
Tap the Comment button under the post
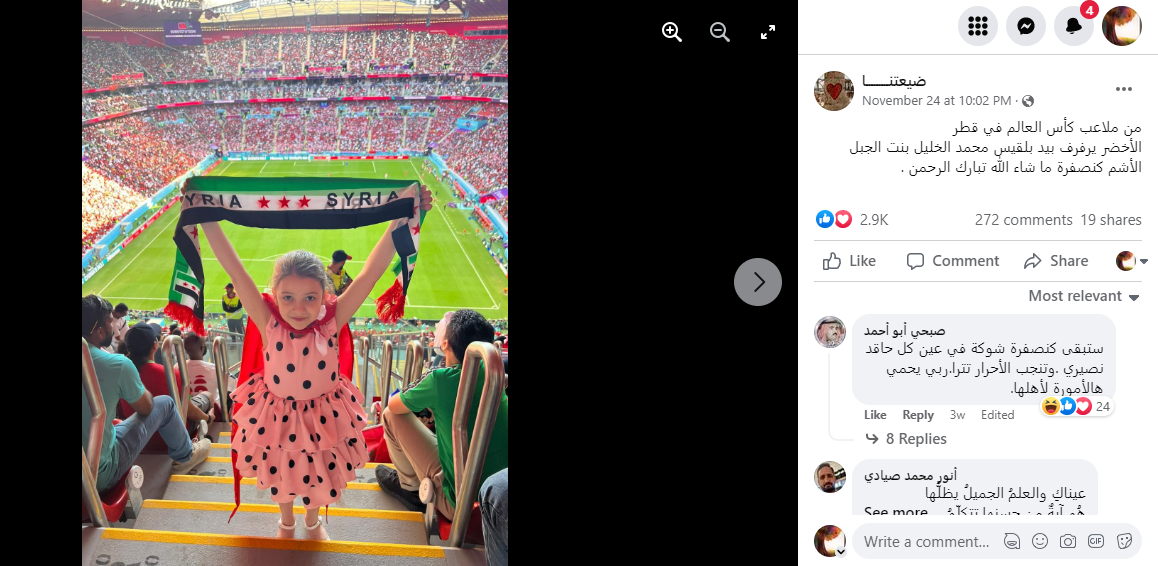click(x=953, y=261)
